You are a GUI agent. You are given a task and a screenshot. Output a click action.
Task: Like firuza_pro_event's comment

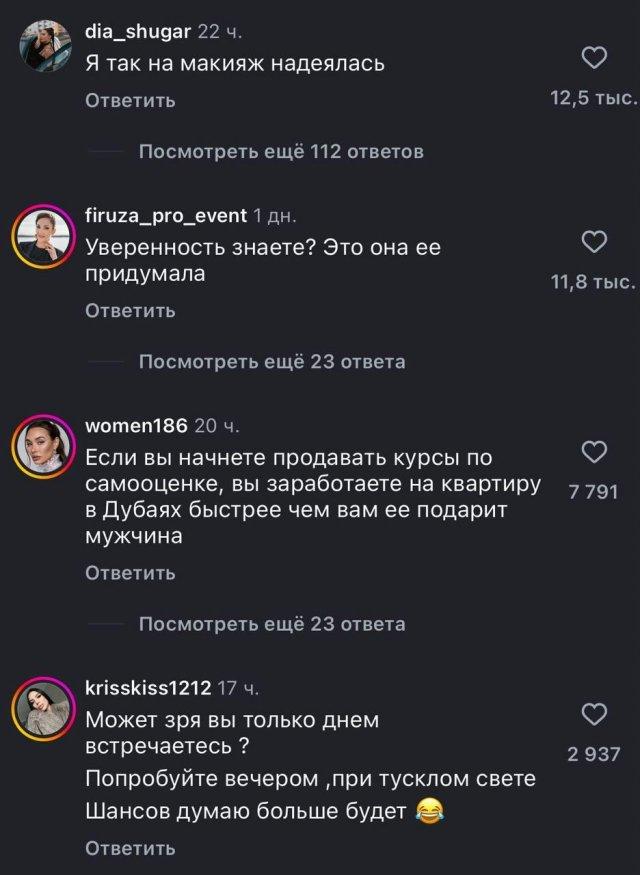pyautogui.click(x=595, y=242)
